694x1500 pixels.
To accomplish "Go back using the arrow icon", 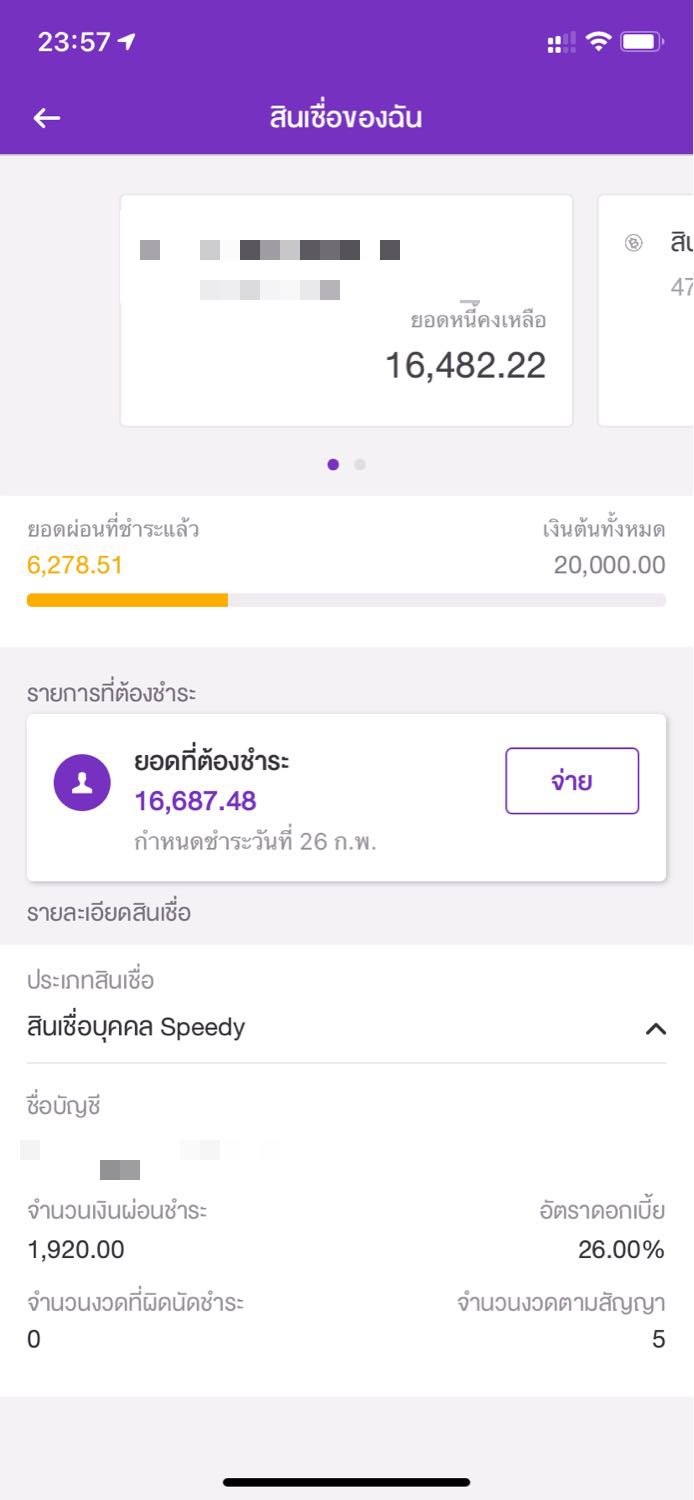I will [47, 118].
